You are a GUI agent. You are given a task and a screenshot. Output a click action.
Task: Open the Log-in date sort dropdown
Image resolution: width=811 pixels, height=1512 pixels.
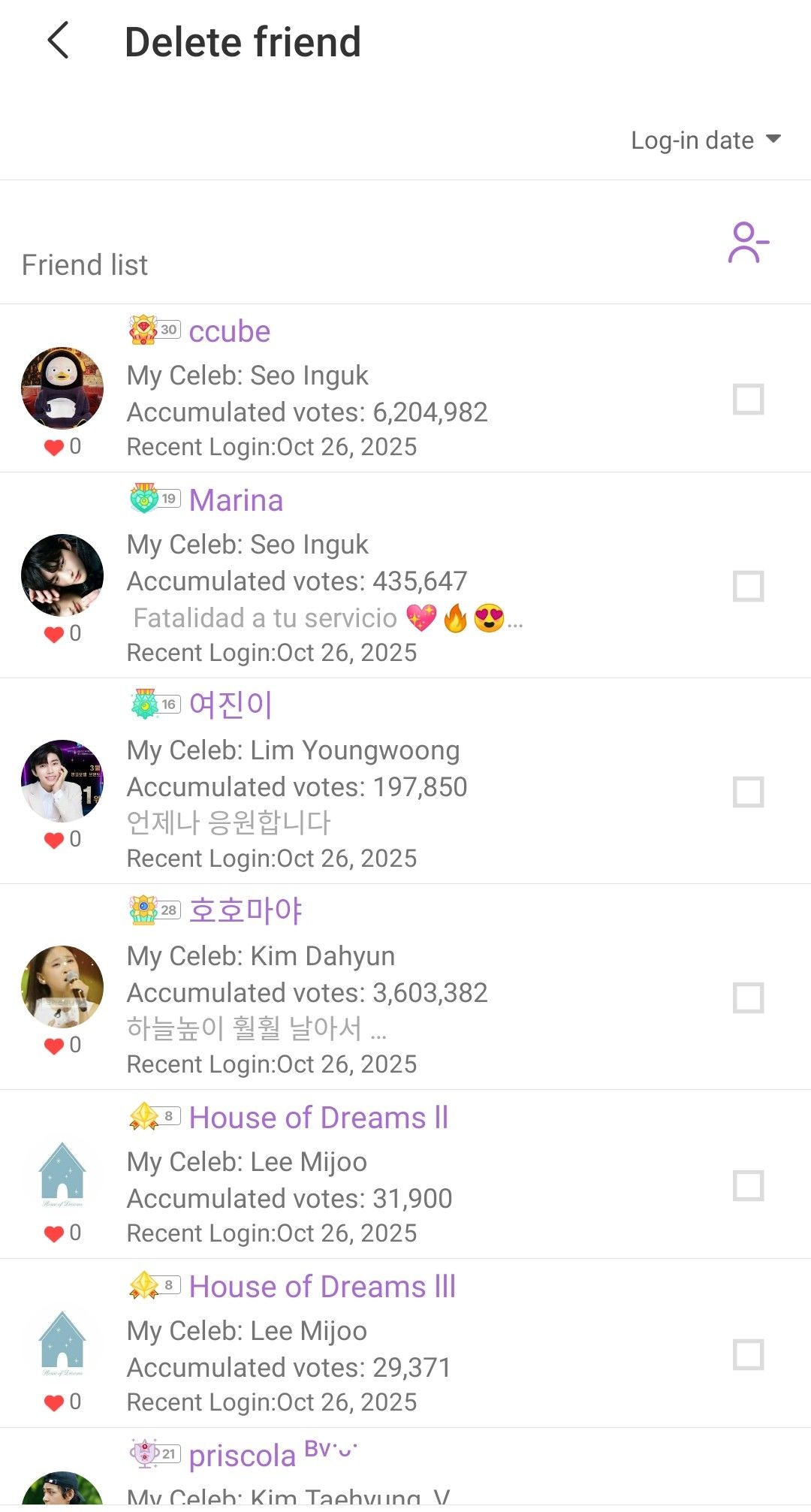point(705,140)
